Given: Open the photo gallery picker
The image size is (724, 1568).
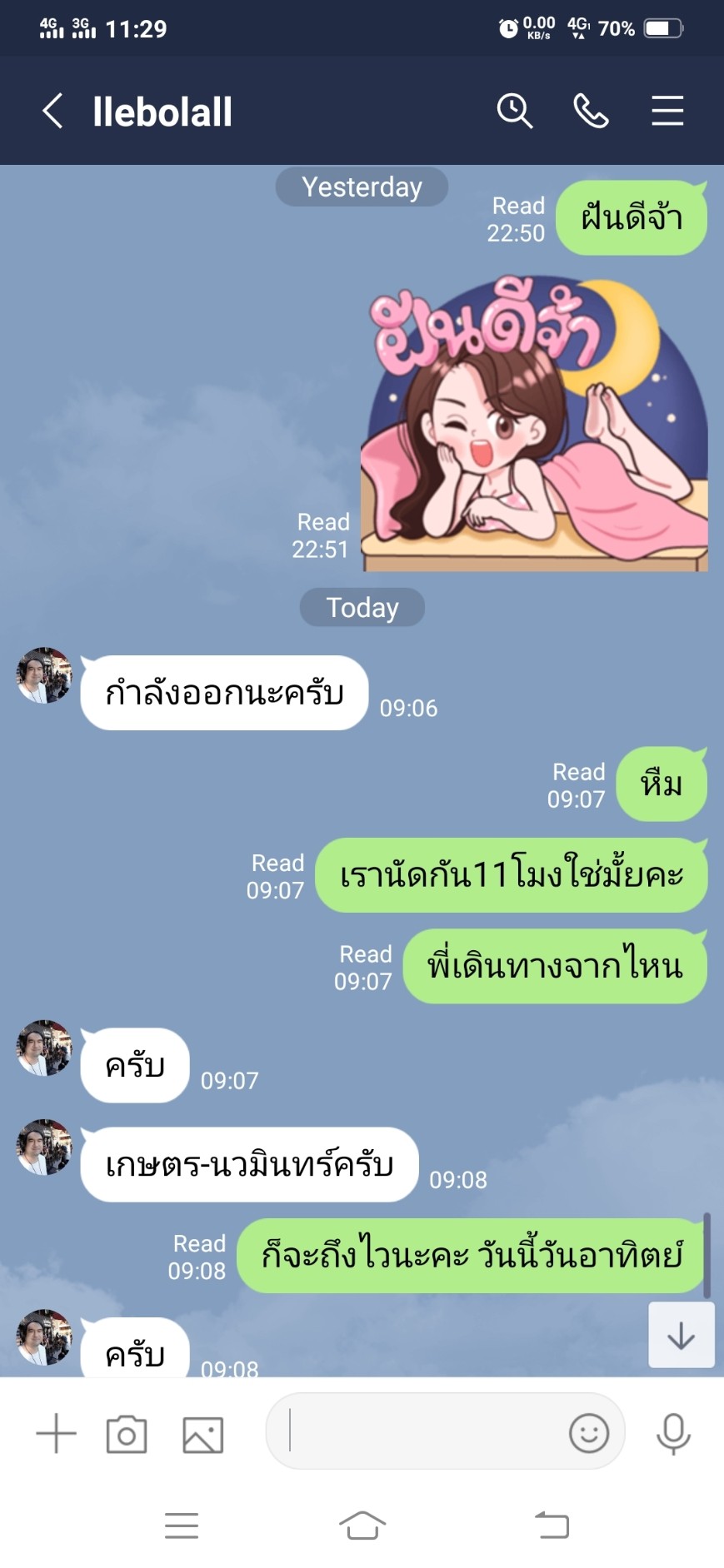Looking at the screenshot, I should [x=203, y=1434].
